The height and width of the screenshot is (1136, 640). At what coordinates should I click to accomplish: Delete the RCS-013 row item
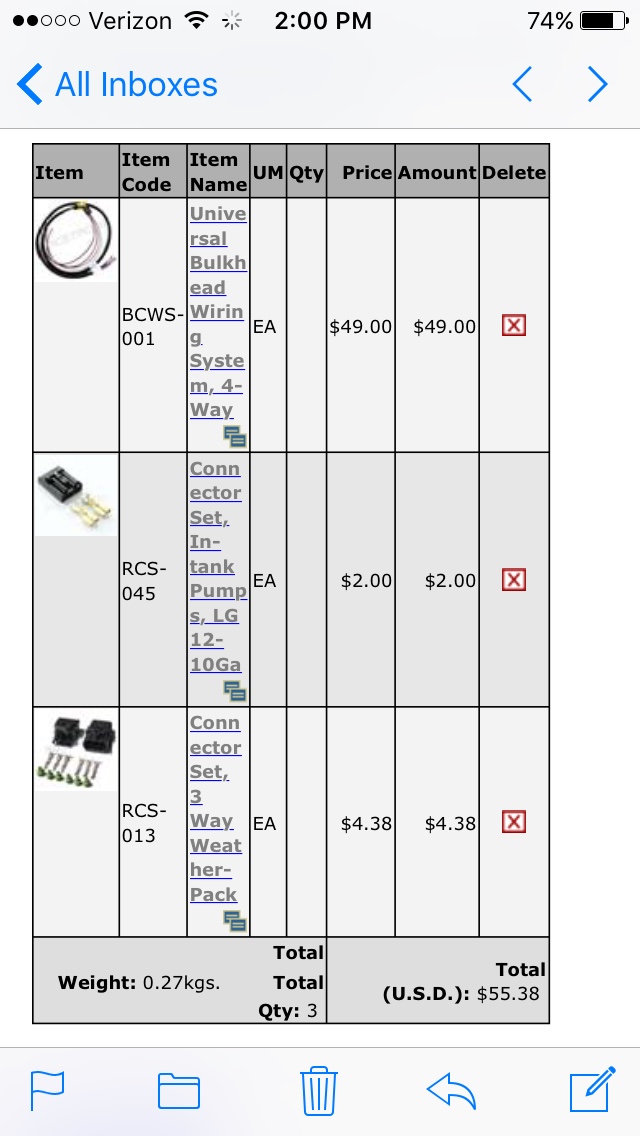click(x=514, y=822)
